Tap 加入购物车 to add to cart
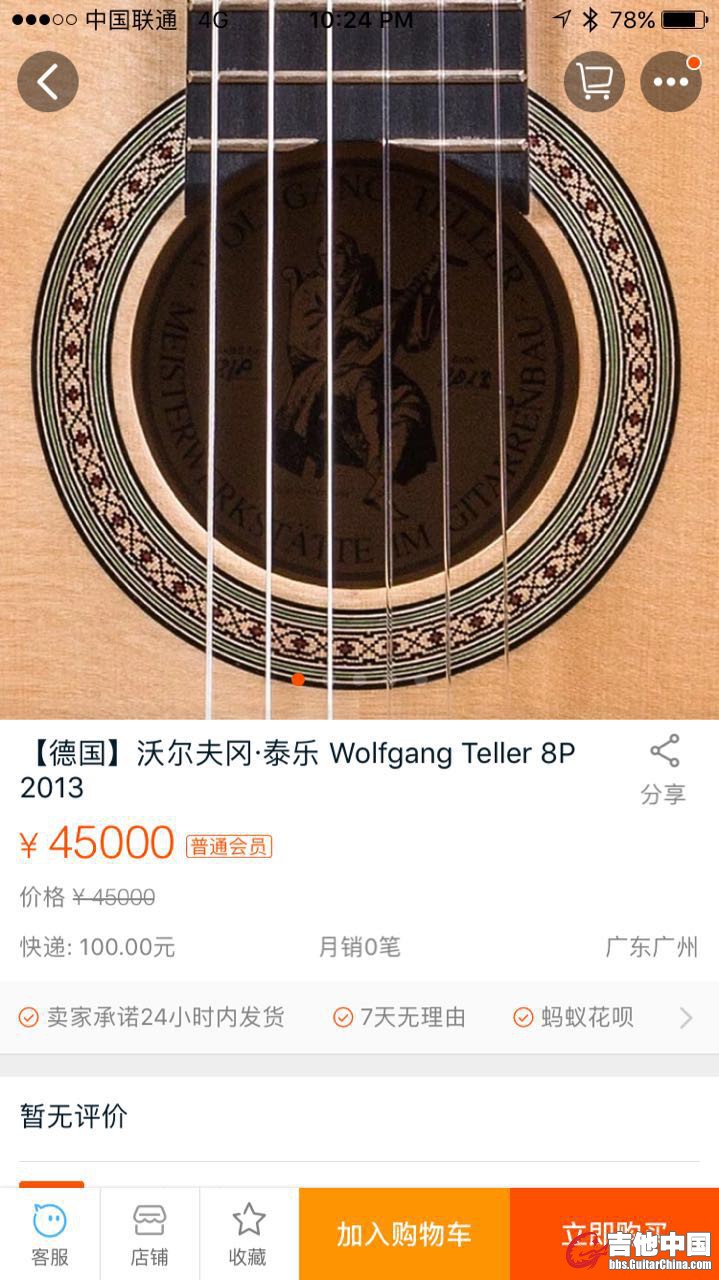Viewport: 719px width, 1280px height. coord(404,1234)
